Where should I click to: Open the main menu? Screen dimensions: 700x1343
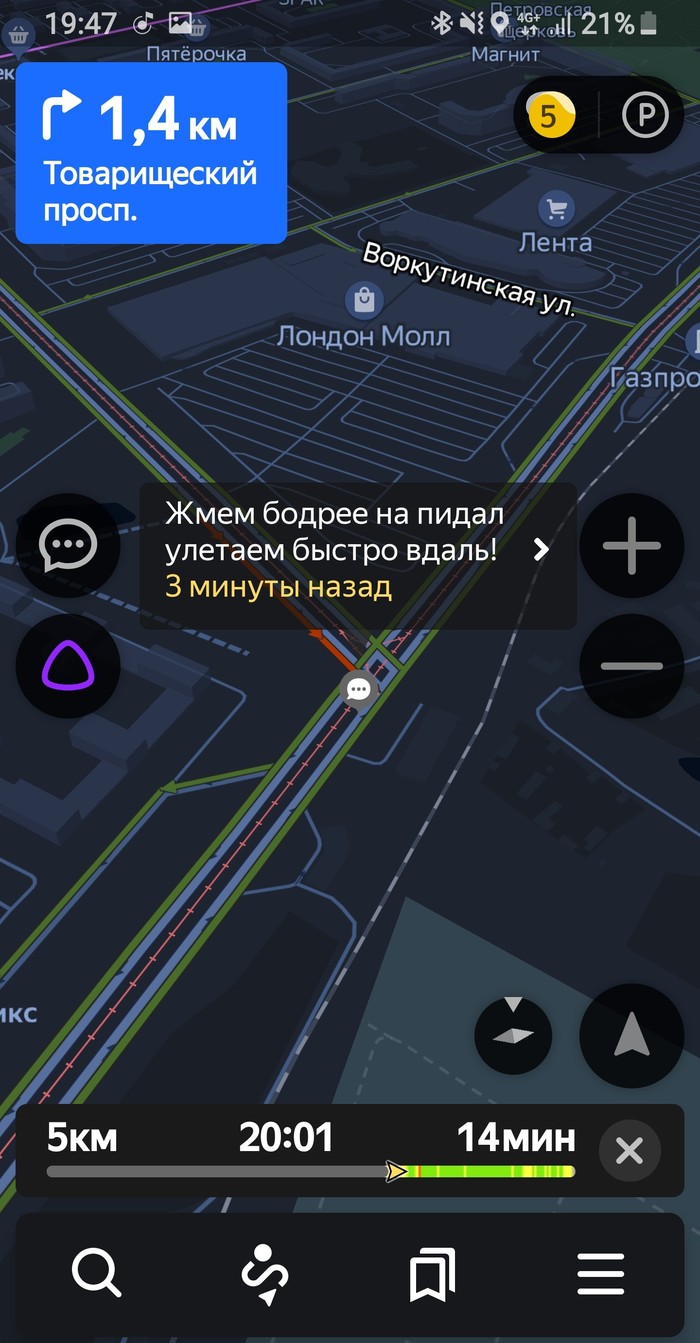(x=601, y=1273)
